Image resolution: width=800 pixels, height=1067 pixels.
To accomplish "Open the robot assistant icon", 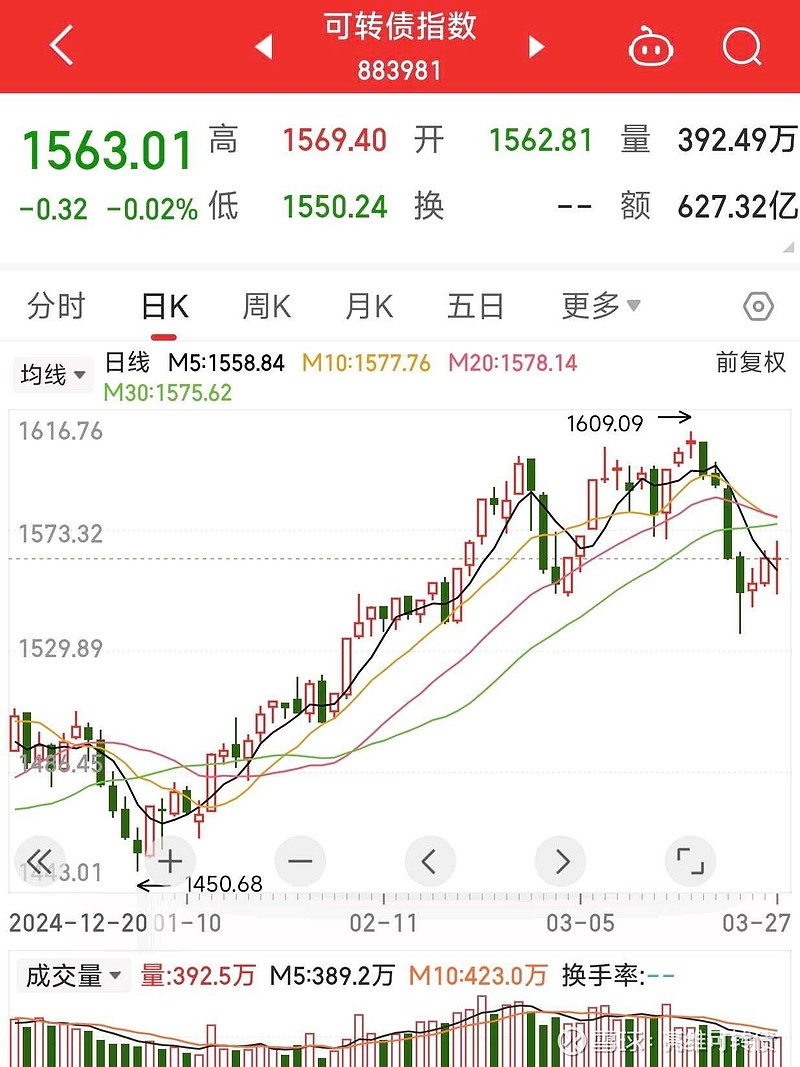I will tap(651, 46).
